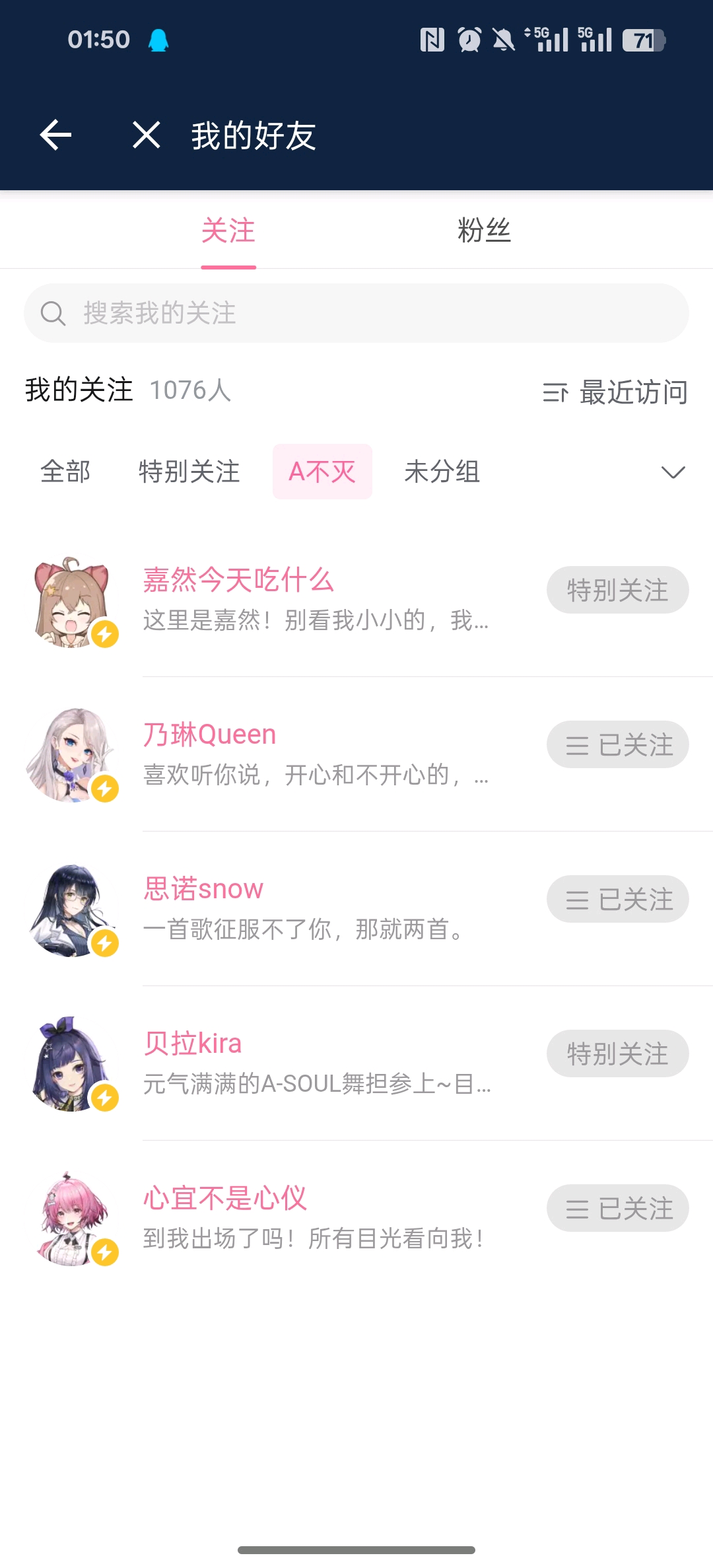This screenshot has height=1568, width=713.
Task: Switch to the 特别关注 group filter
Action: pos(189,472)
